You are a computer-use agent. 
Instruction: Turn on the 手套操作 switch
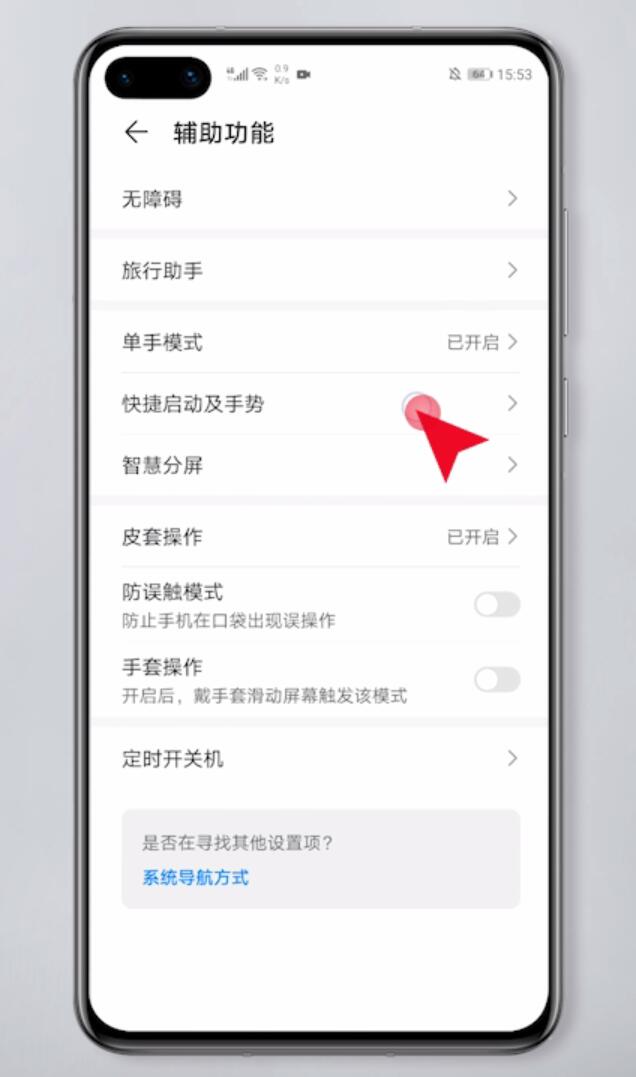pos(497,680)
